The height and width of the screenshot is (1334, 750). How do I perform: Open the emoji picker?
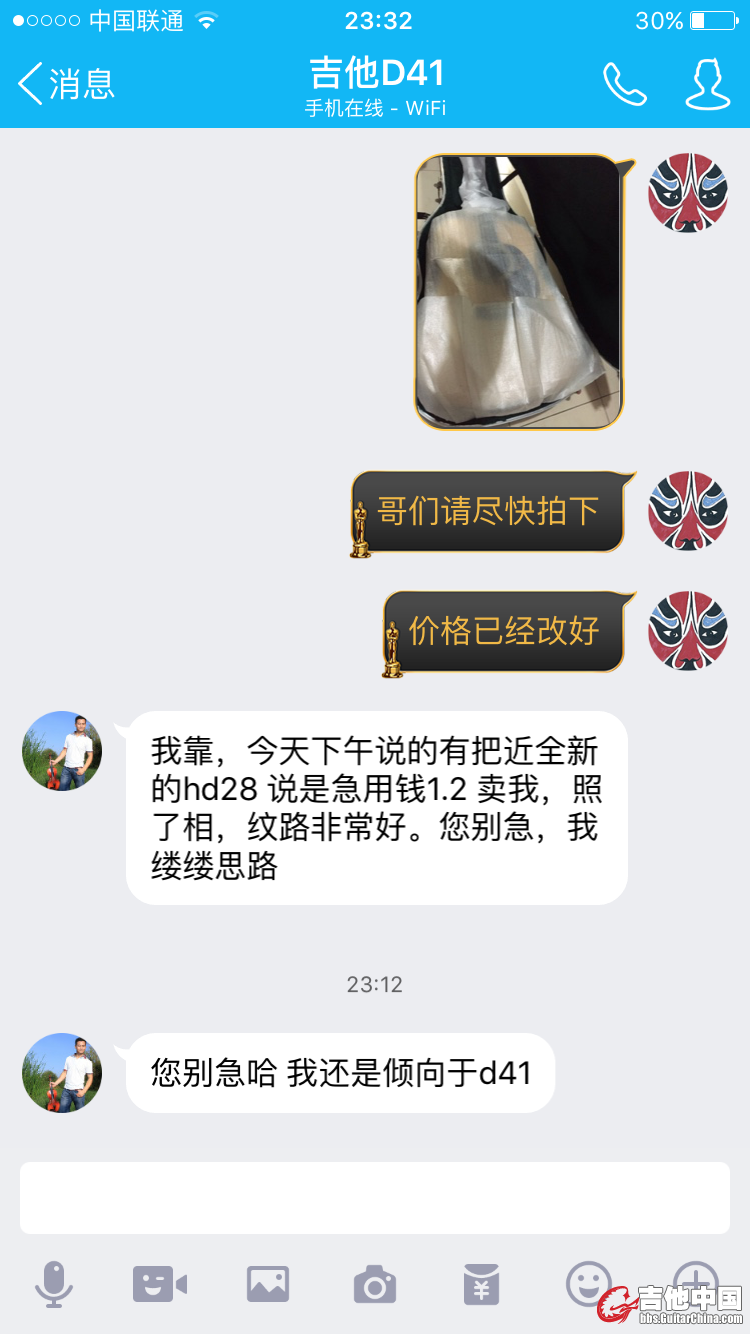[x=589, y=1282]
